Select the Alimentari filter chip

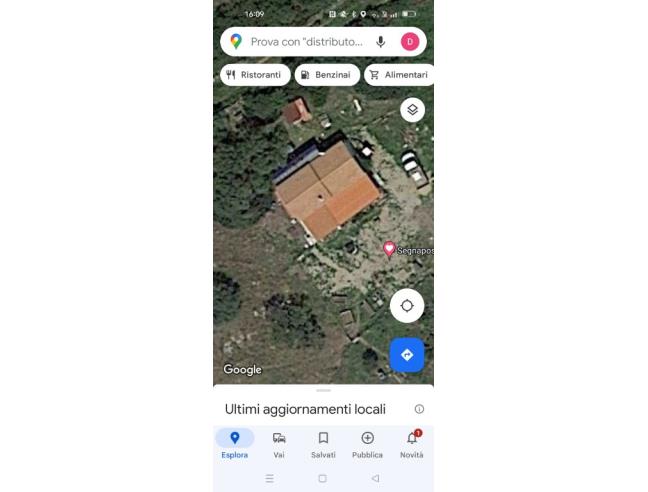pyautogui.click(x=398, y=75)
